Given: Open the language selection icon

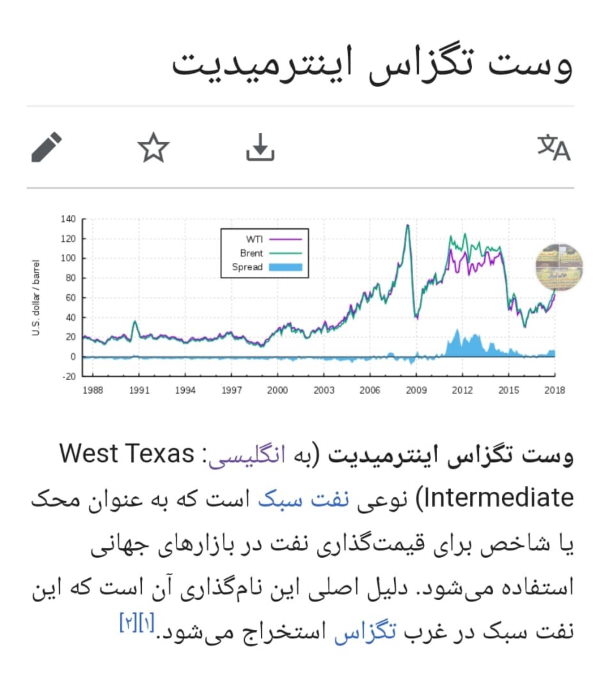Looking at the screenshot, I should pos(553,149).
